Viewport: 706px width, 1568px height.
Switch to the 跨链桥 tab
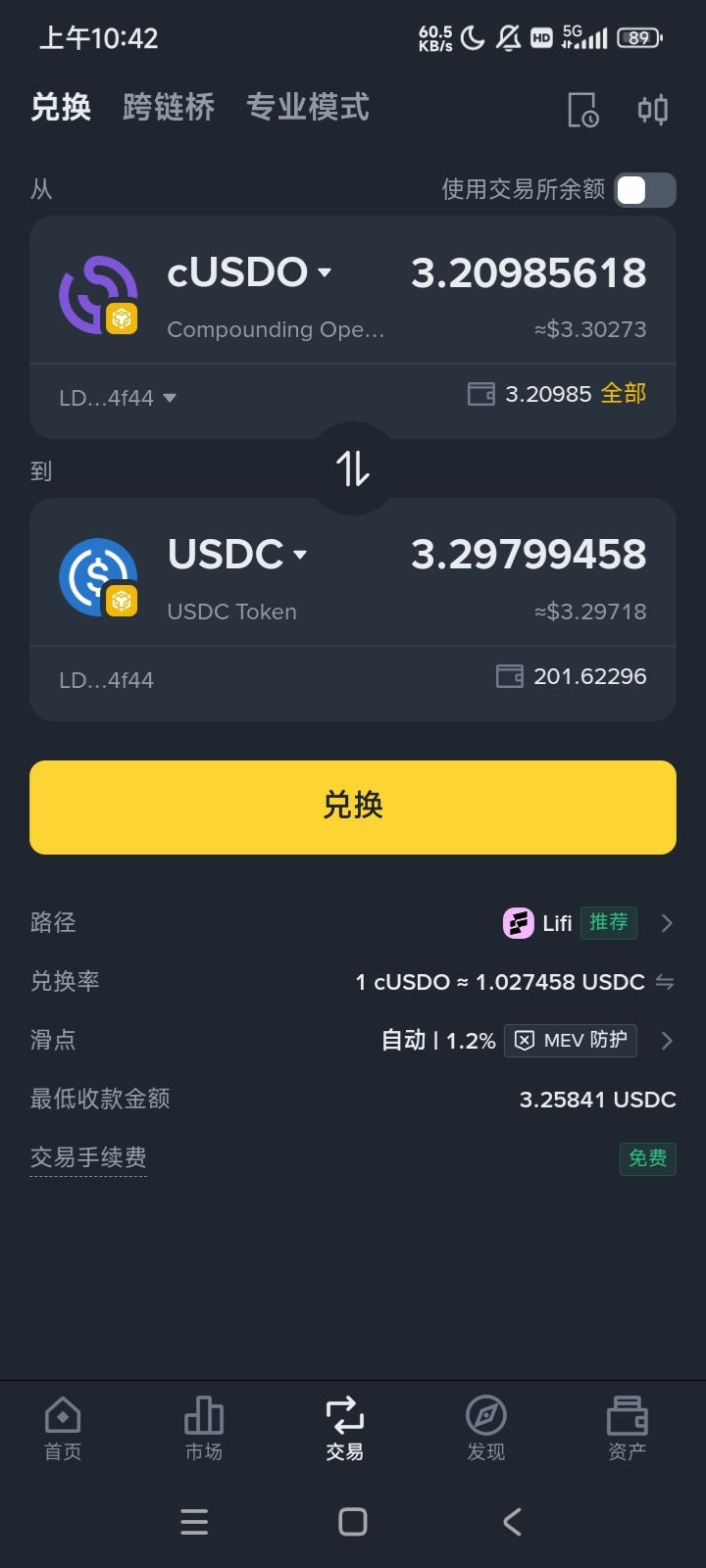169,107
